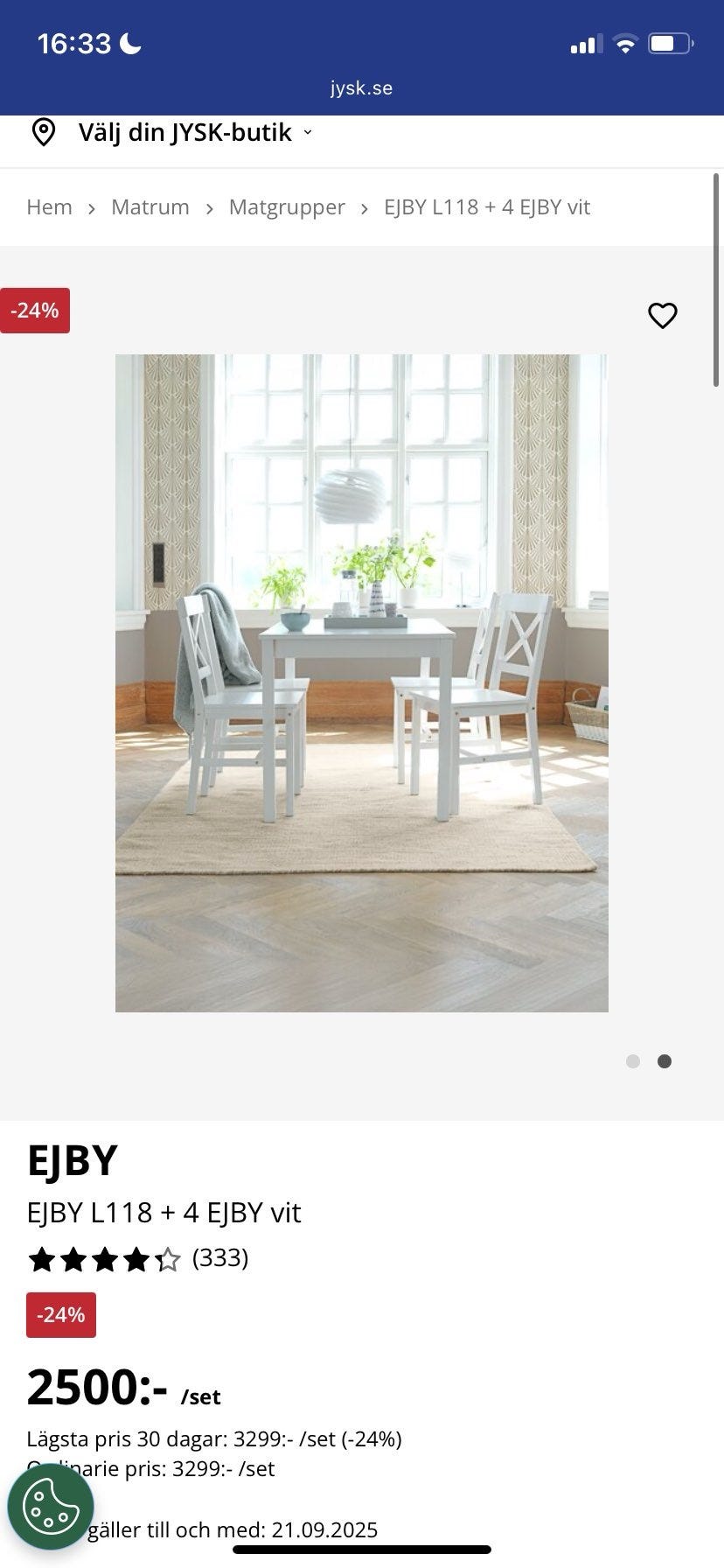Click the location pin icon beside store selector
The width and height of the screenshot is (724, 1568).
tap(44, 132)
